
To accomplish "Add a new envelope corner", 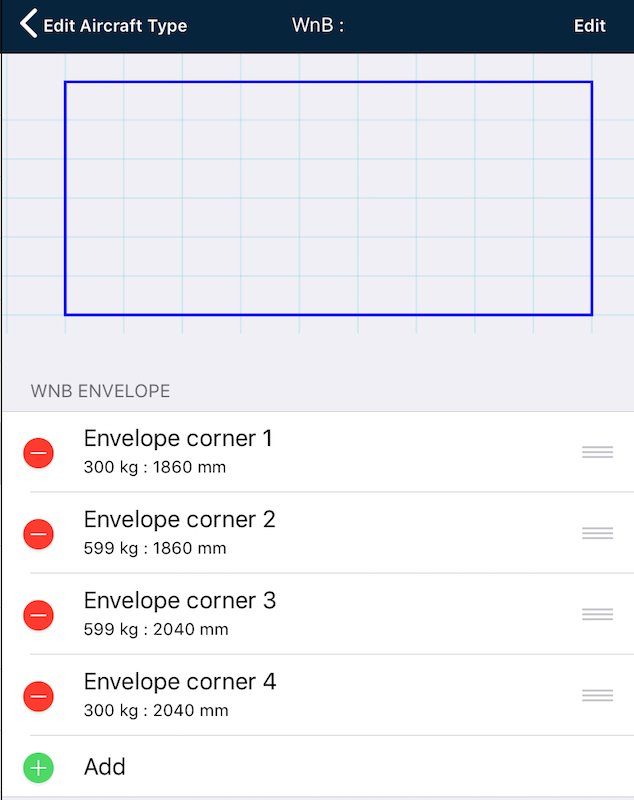I will pyautogui.click(x=104, y=767).
